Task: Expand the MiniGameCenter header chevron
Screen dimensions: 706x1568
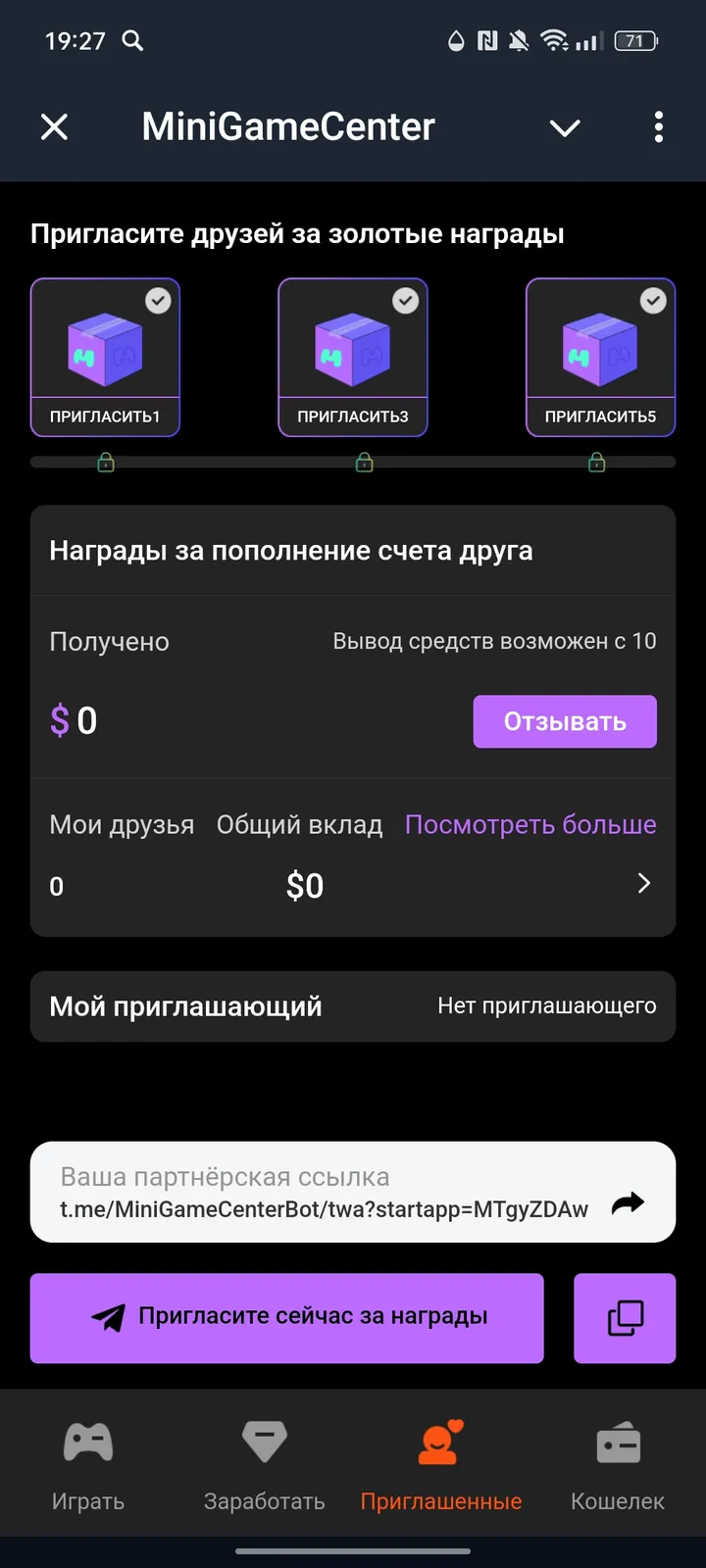Action: 564,127
